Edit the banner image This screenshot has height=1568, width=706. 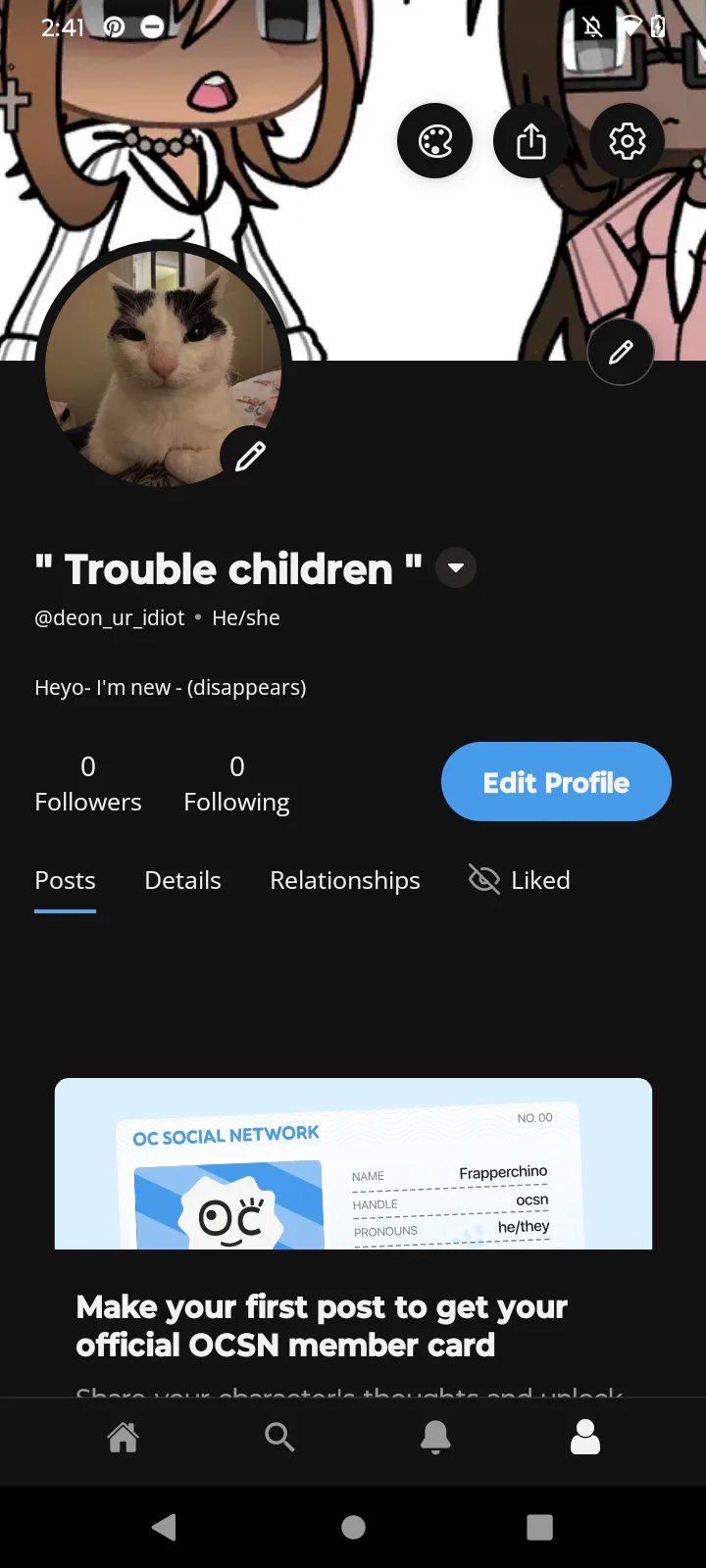coord(621,352)
